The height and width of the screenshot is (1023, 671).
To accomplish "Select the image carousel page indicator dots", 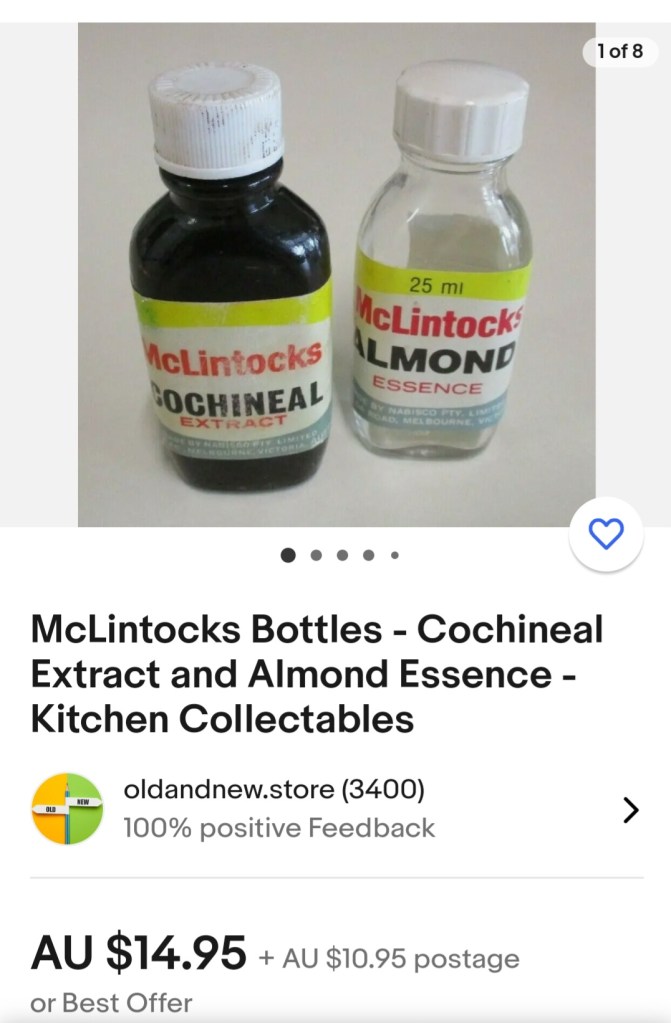I will tap(341, 555).
